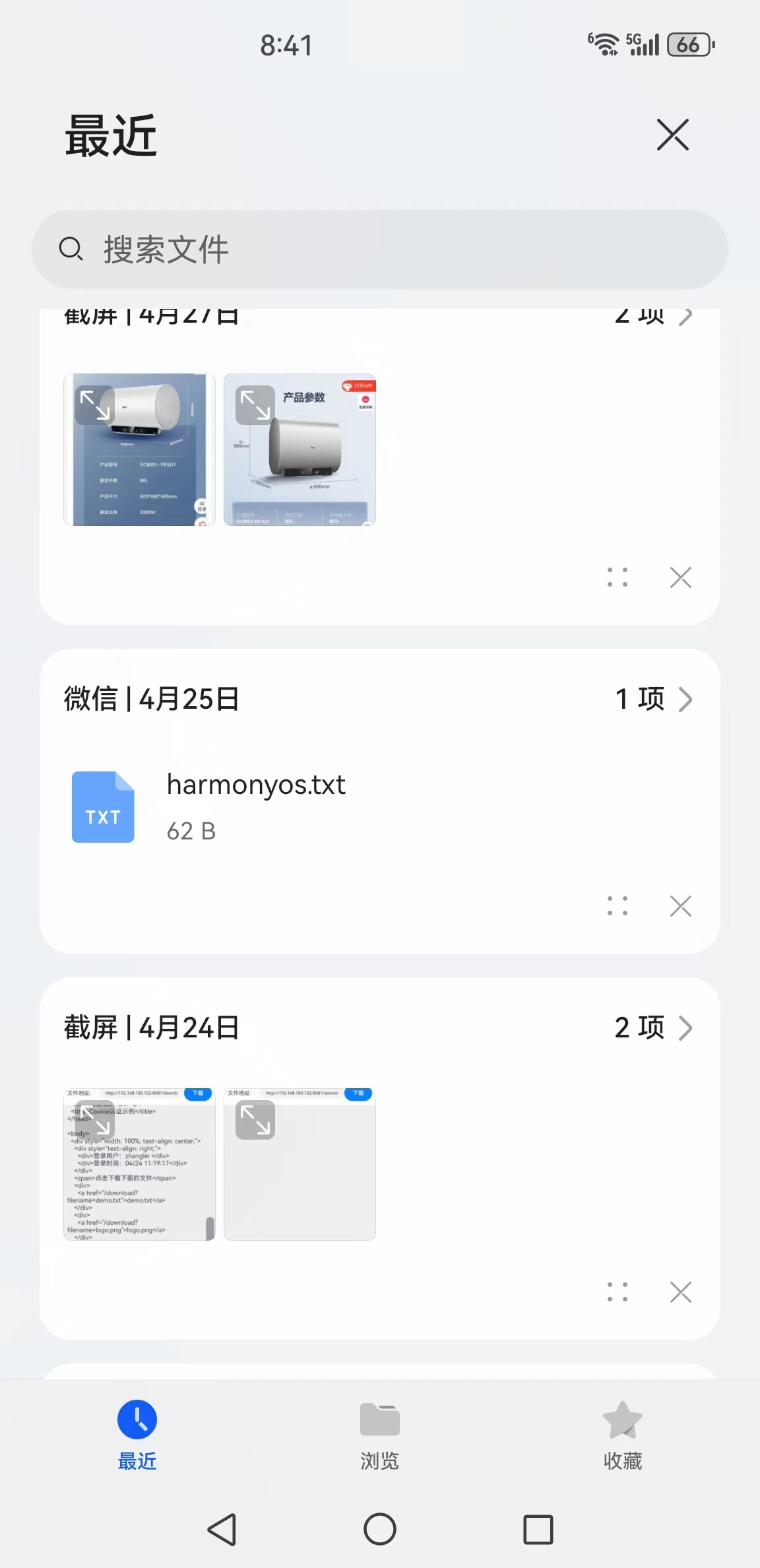Tap the TXT file icon for harmonyos.txt
Image resolution: width=760 pixels, height=1568 pixels.
tap(103, 806)
